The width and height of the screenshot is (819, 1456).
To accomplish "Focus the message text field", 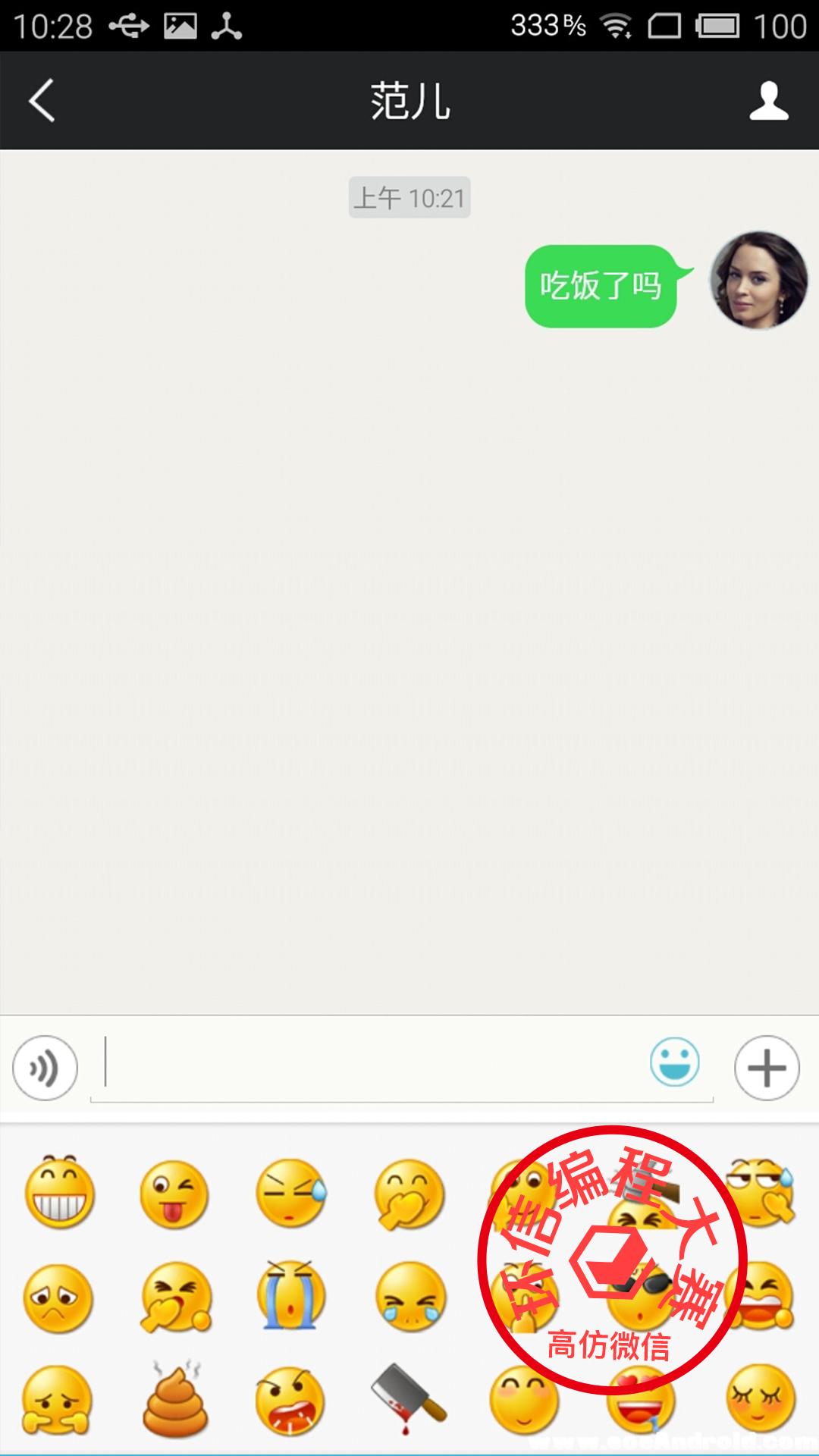I will 372,1063.
